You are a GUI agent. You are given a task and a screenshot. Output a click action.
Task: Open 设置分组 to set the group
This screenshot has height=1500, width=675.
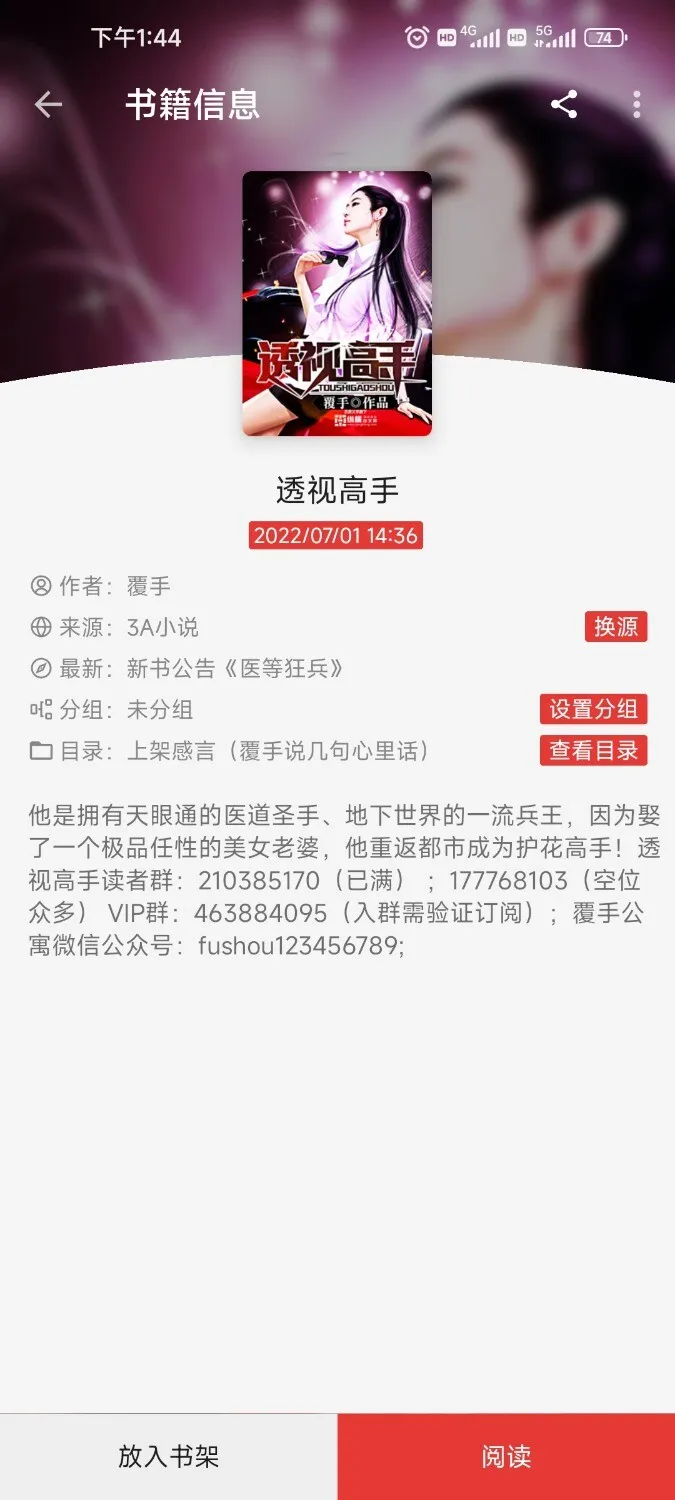(x=594, y=709)
